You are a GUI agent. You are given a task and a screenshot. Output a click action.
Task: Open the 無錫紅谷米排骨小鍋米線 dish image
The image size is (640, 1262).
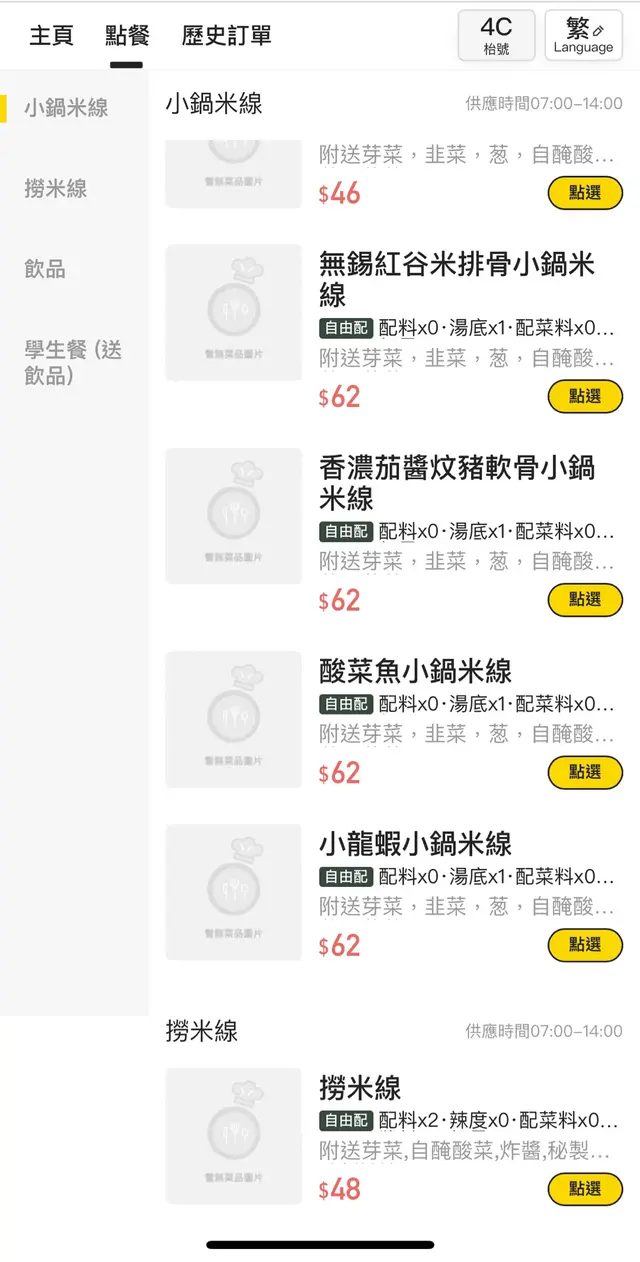pos(233,312)
